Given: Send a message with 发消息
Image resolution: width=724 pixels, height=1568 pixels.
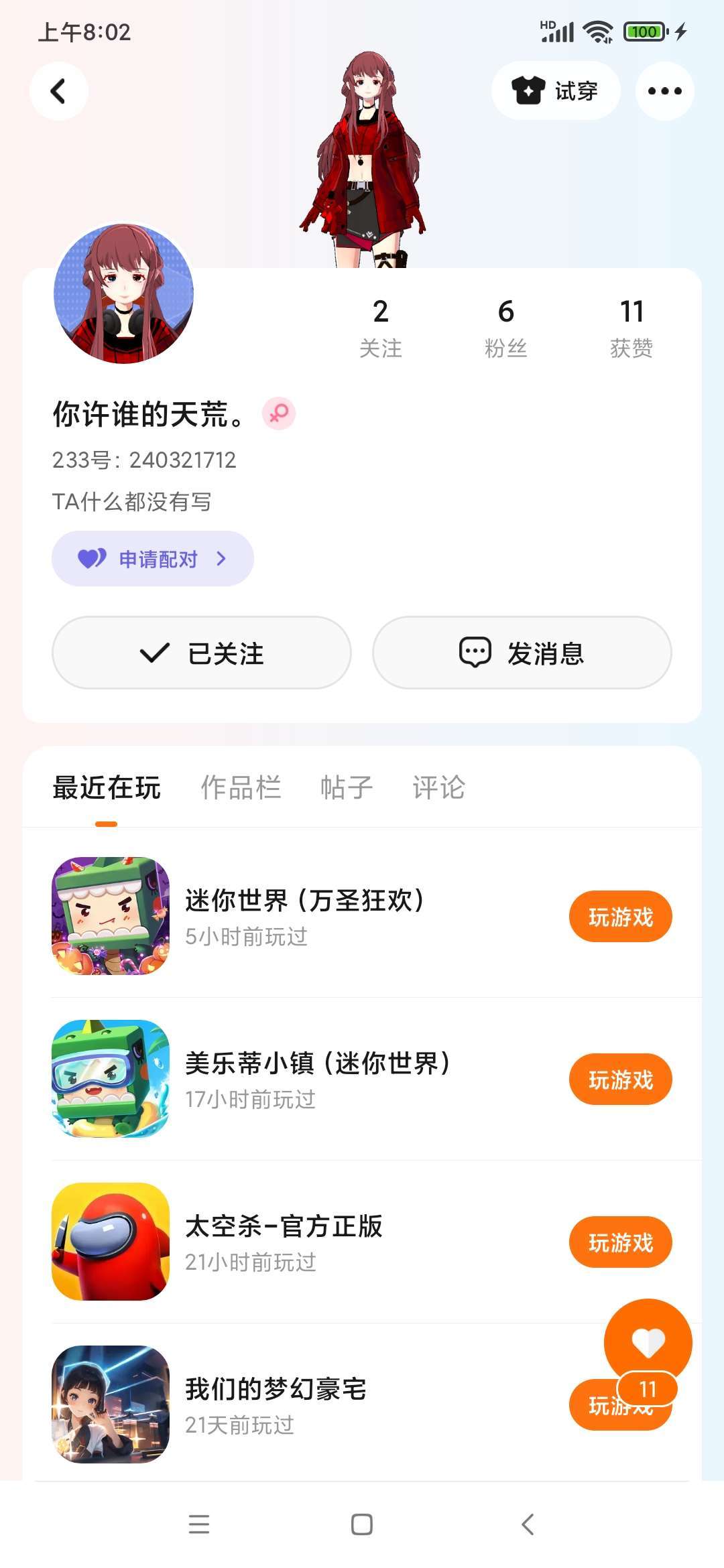Looking at the screenshot, I should coord(522,653).
